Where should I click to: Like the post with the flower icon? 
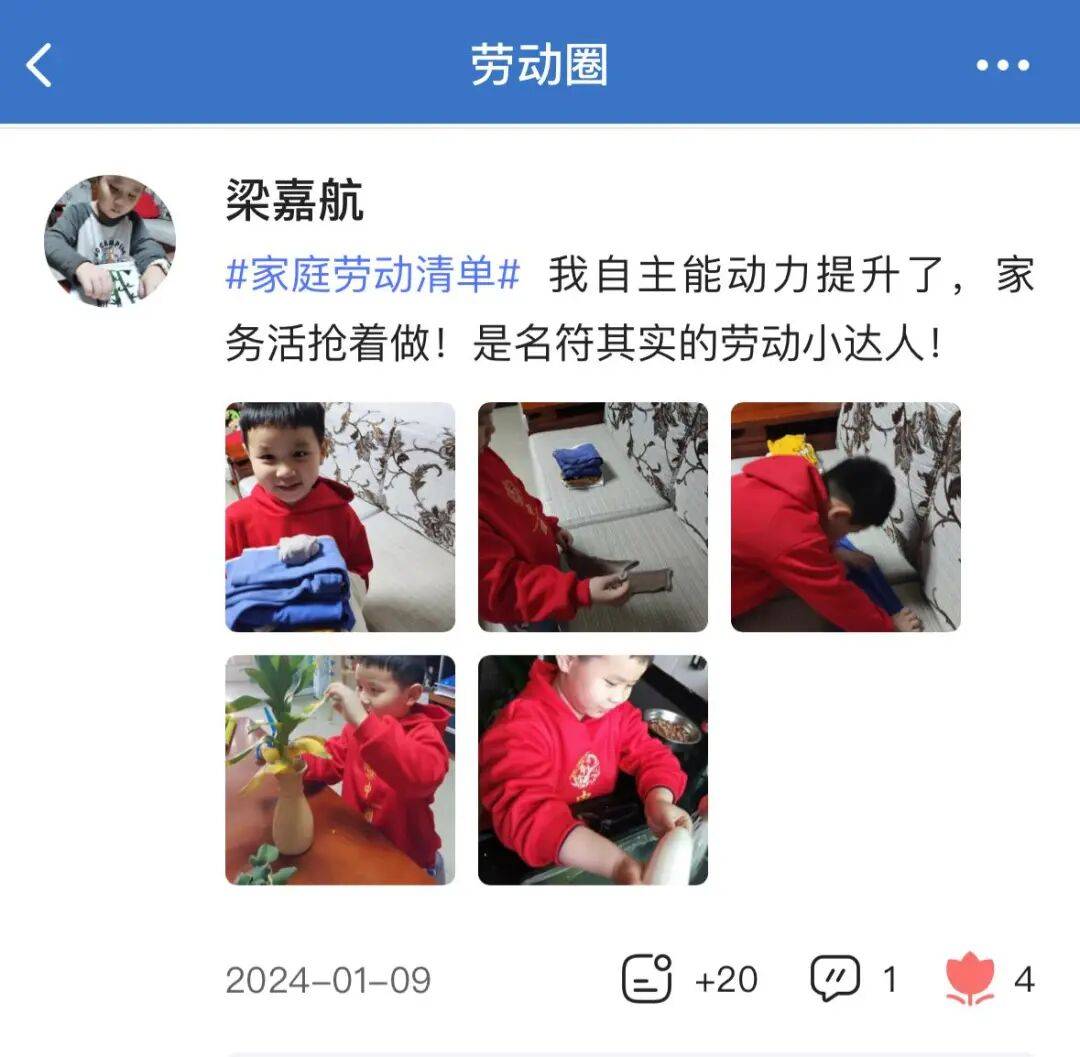970,978
